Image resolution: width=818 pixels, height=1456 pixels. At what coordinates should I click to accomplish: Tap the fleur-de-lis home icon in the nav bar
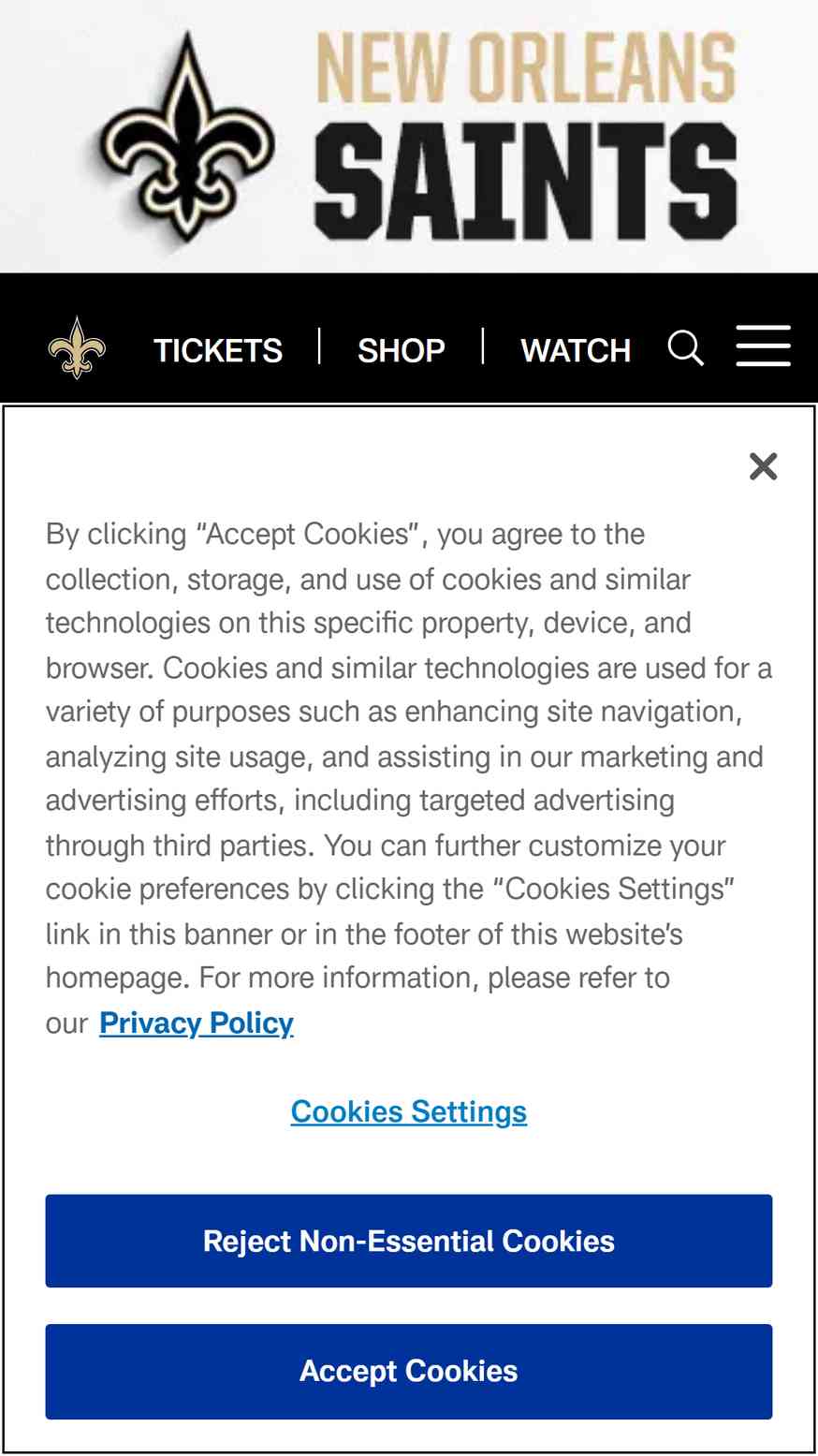[x=77, y=347]
